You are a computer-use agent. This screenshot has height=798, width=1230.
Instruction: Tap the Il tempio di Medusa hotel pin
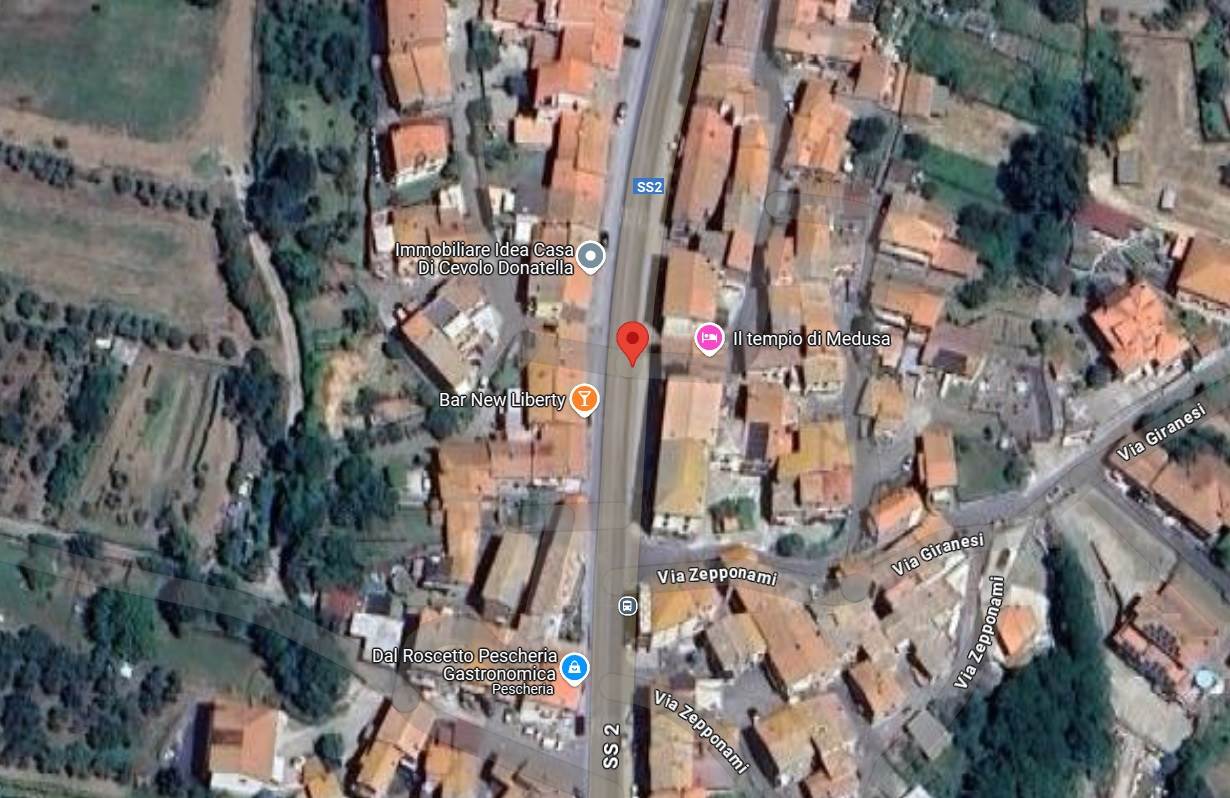coord(709,338)
